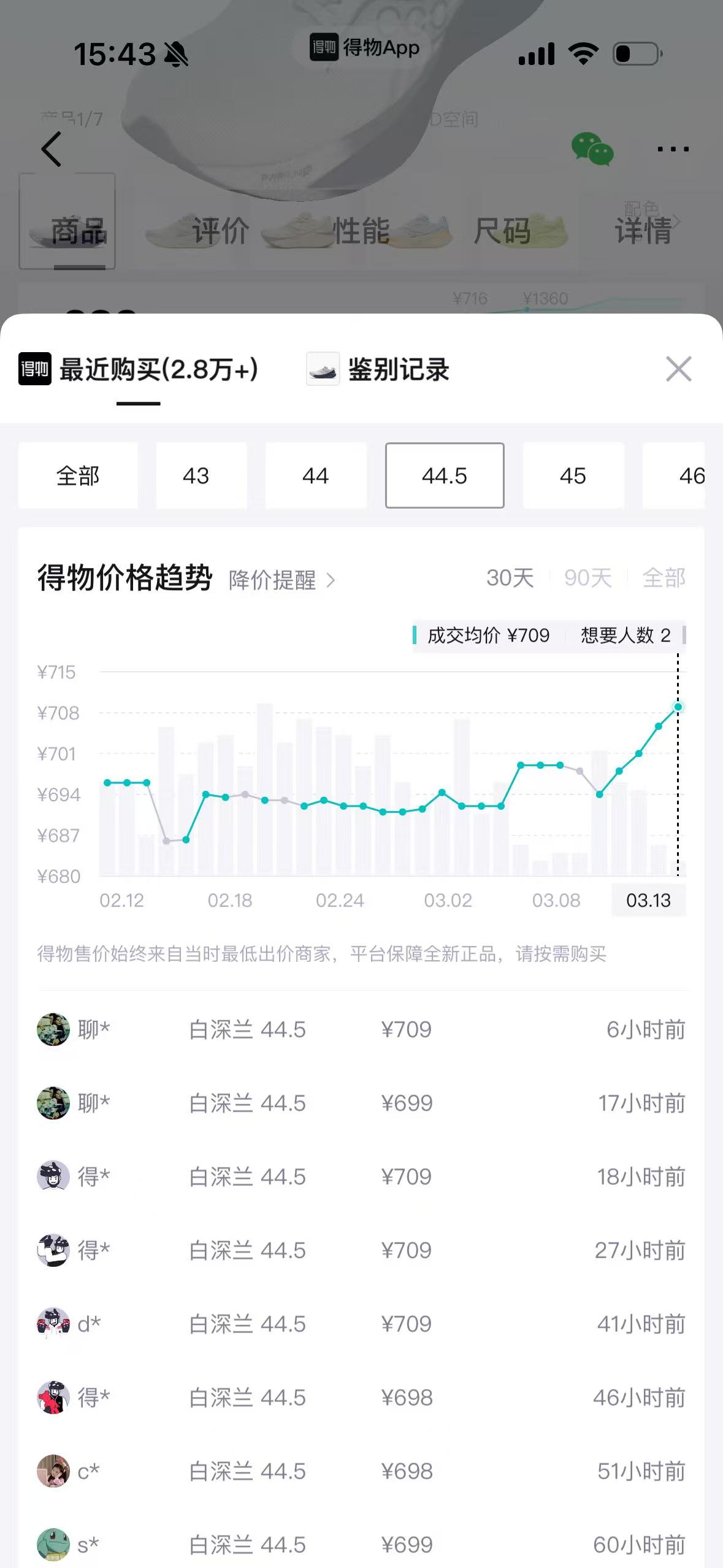Switch price trend to 90天
Screen dimensions: 723x1568
tap(587, 578)
